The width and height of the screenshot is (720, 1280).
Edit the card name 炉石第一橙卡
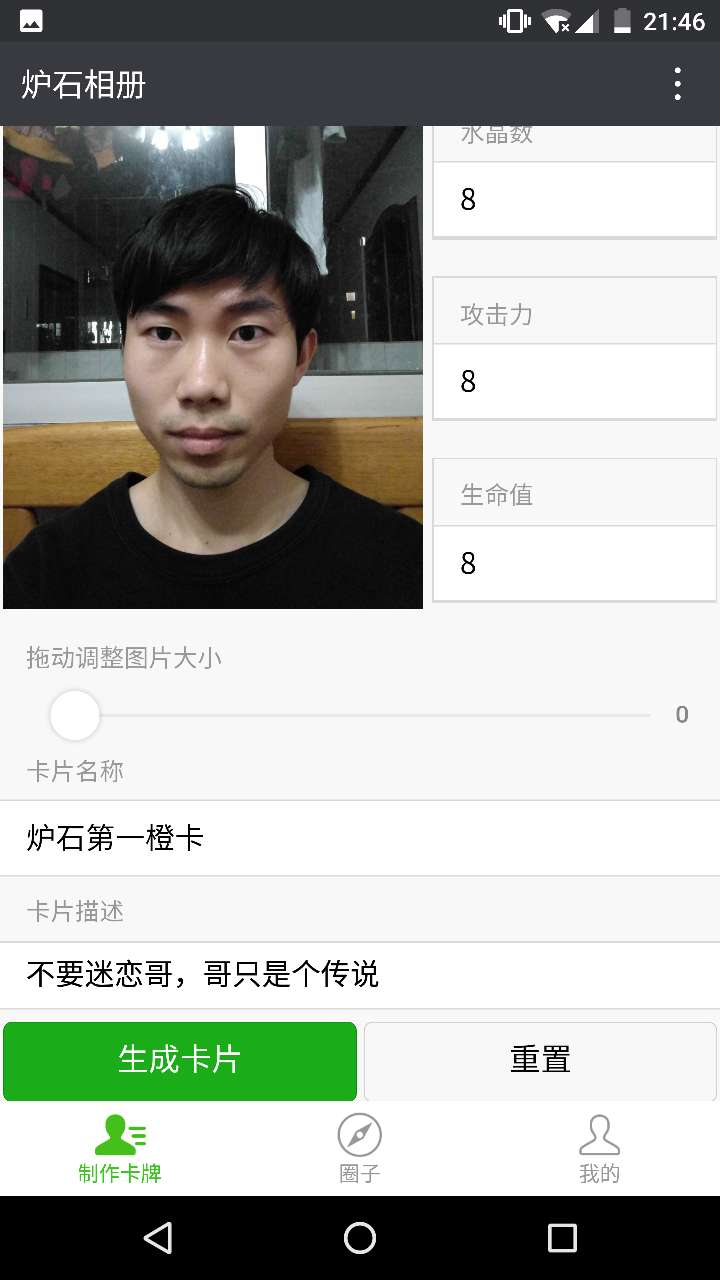point(360,838)
